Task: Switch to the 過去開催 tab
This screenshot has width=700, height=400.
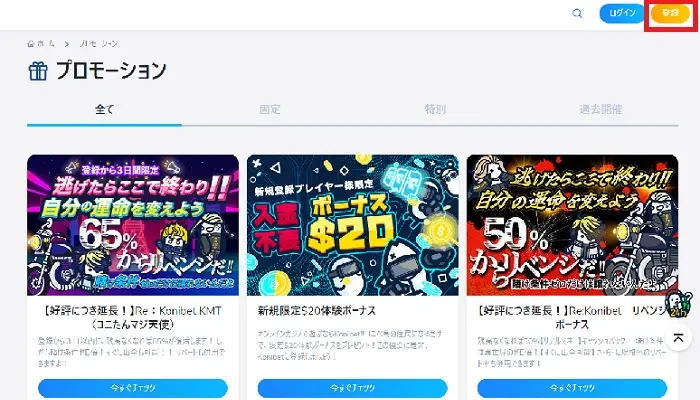Action: [x=600, y=108]
